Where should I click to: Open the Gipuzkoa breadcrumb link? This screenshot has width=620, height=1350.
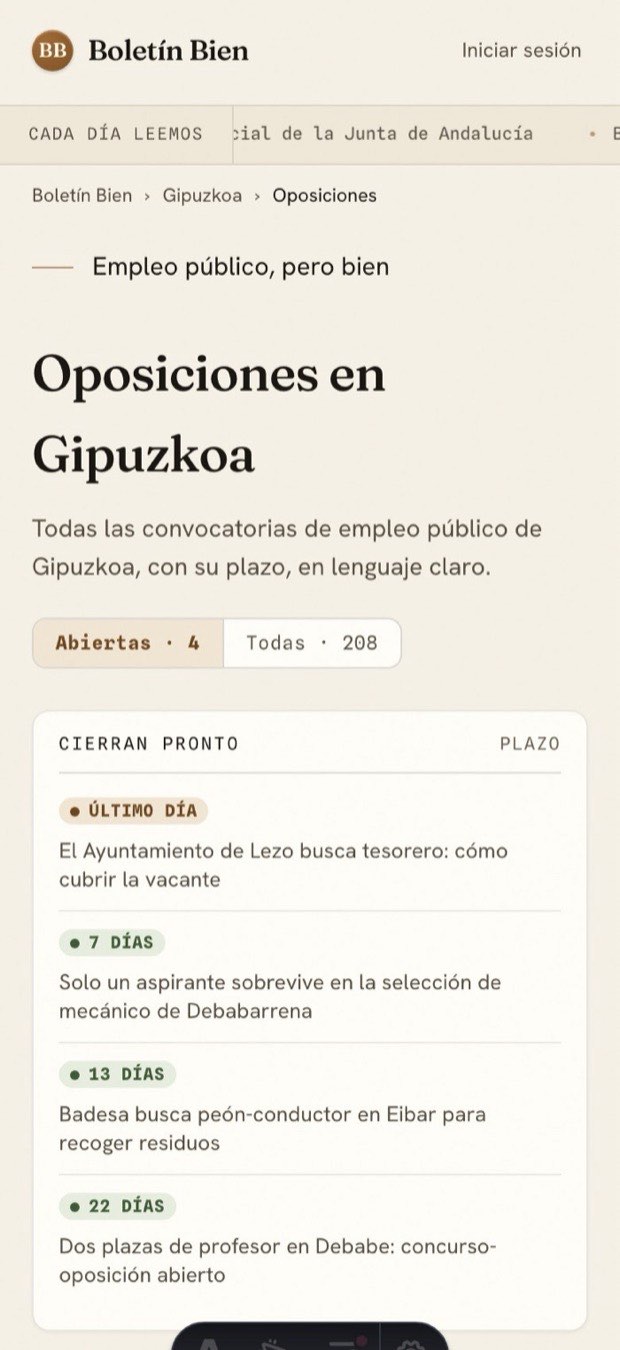202,195
